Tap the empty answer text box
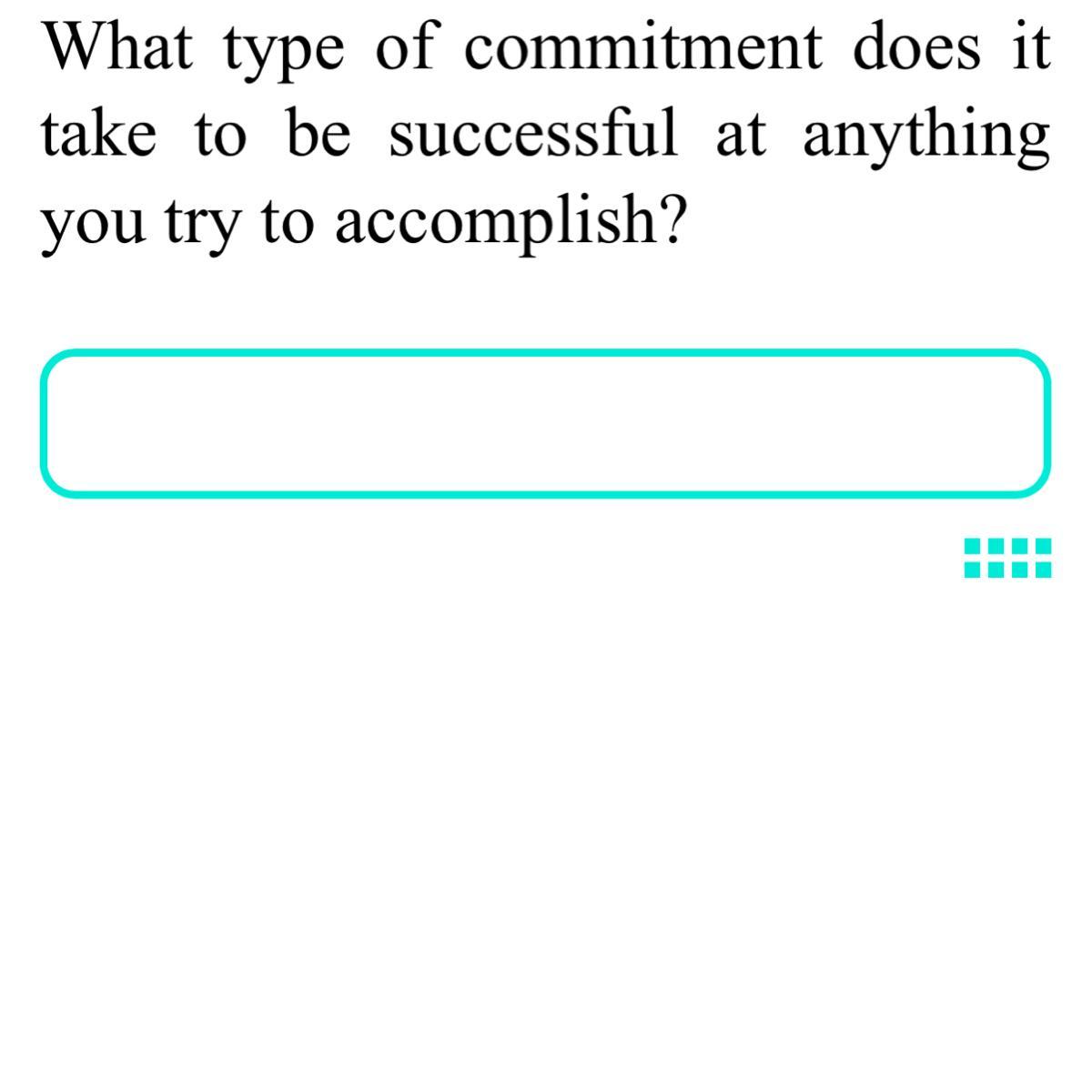 click(545, 423)
